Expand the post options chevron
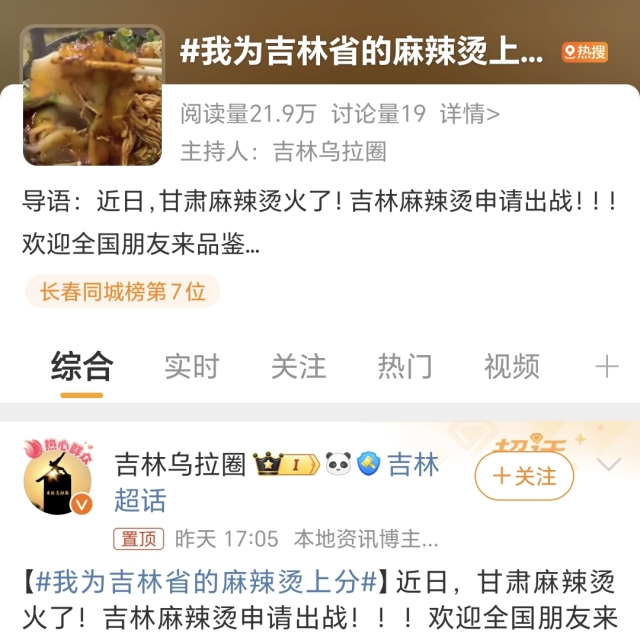Viewport: 640px width, 641px height. [608, 465]
